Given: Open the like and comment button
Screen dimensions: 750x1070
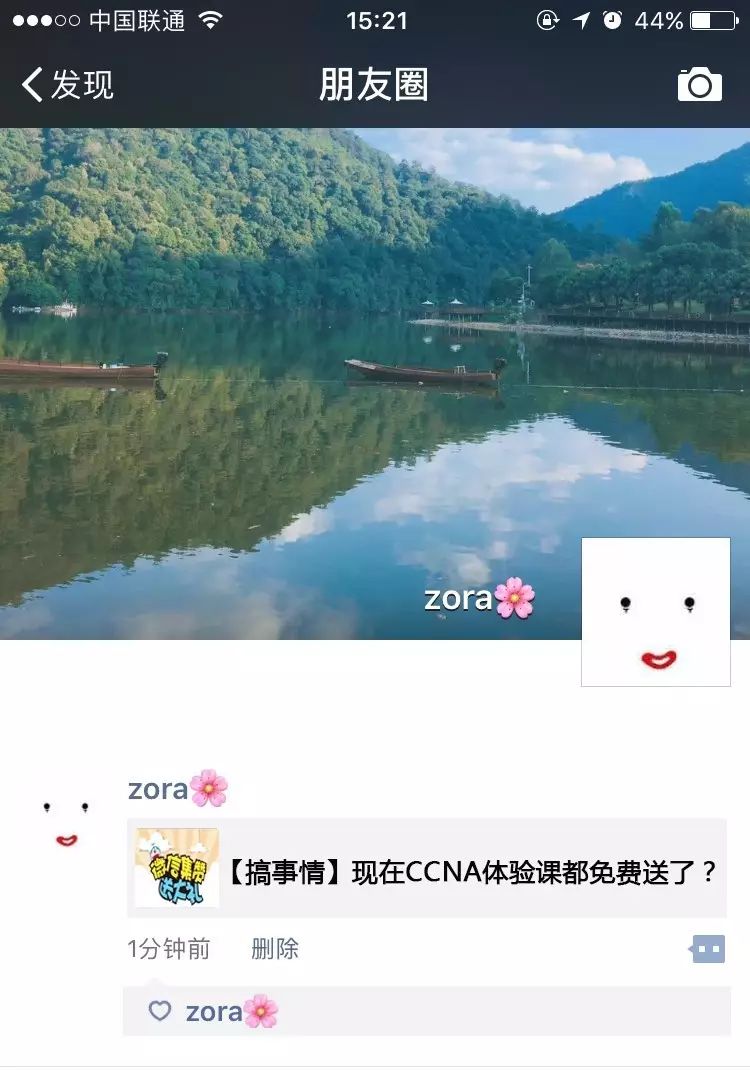Looking at the screenshot, I should coord(708,949).
